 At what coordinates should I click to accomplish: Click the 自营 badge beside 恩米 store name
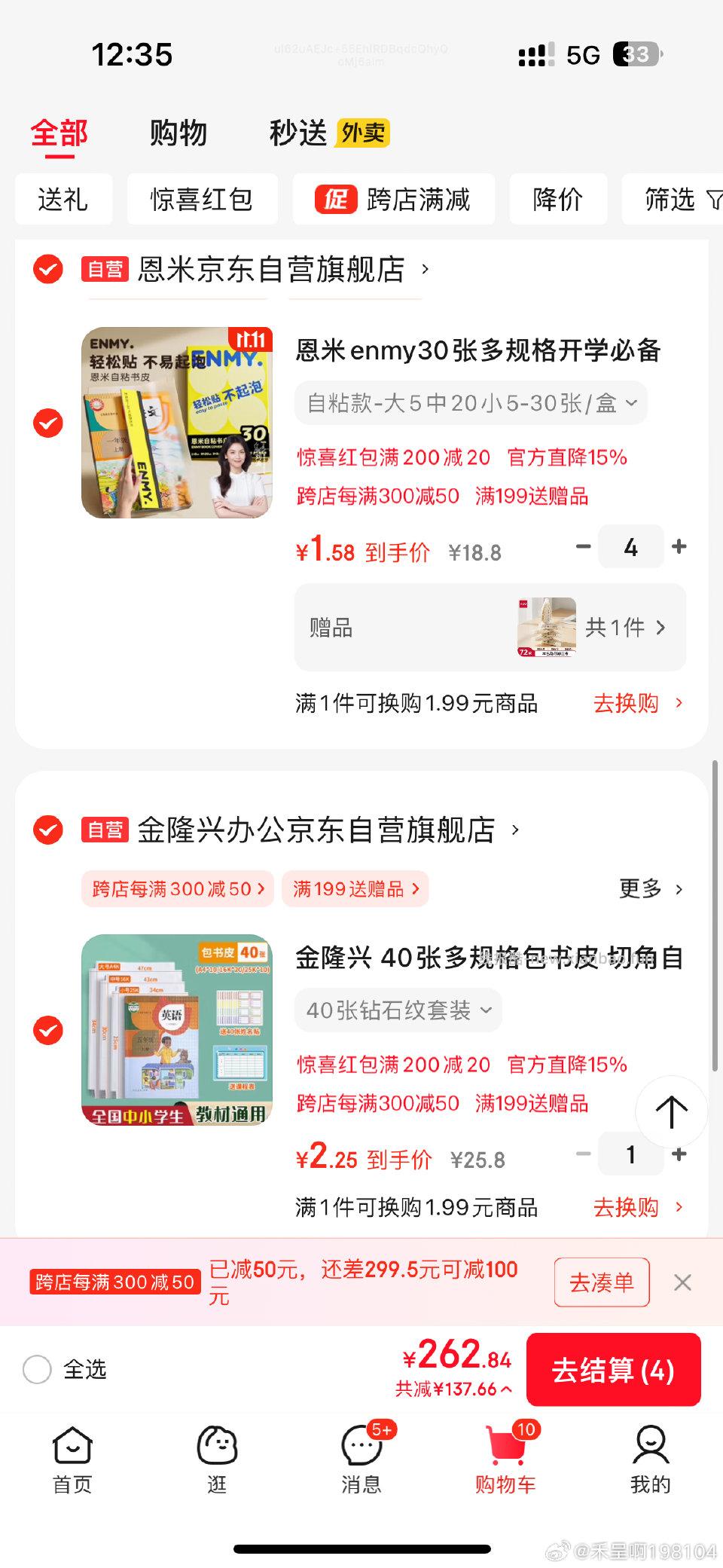click(105, 269)
